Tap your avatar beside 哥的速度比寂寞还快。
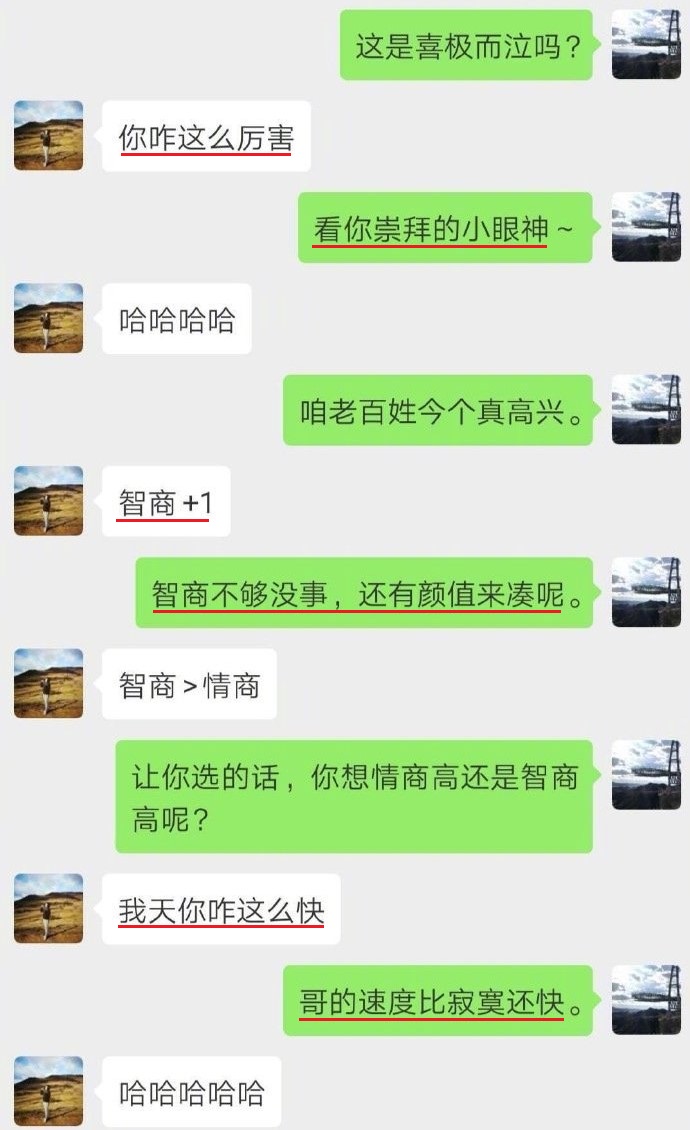690x1130 pixels. pyautogui.click(x=645, y=1000)
